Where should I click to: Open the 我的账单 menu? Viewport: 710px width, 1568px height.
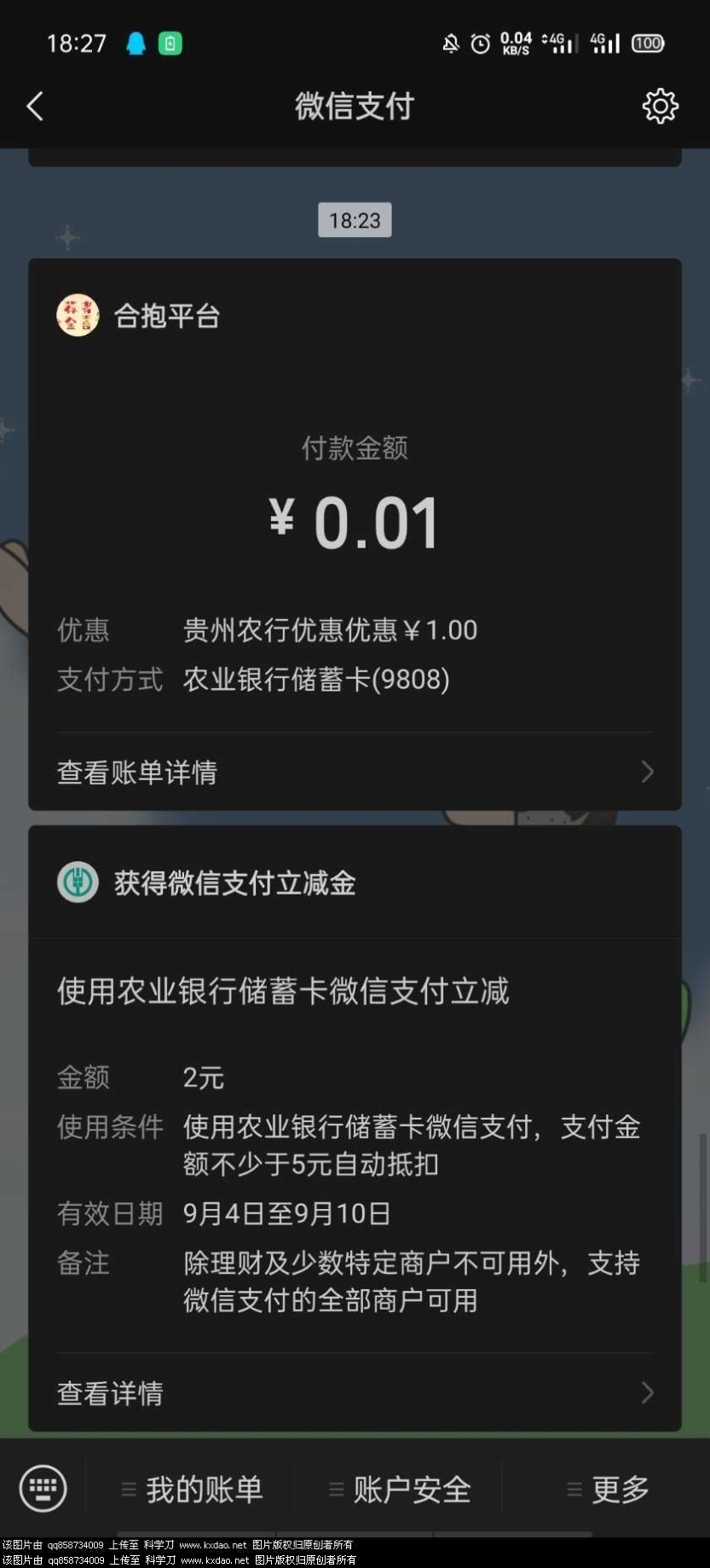pos(193,1490)
